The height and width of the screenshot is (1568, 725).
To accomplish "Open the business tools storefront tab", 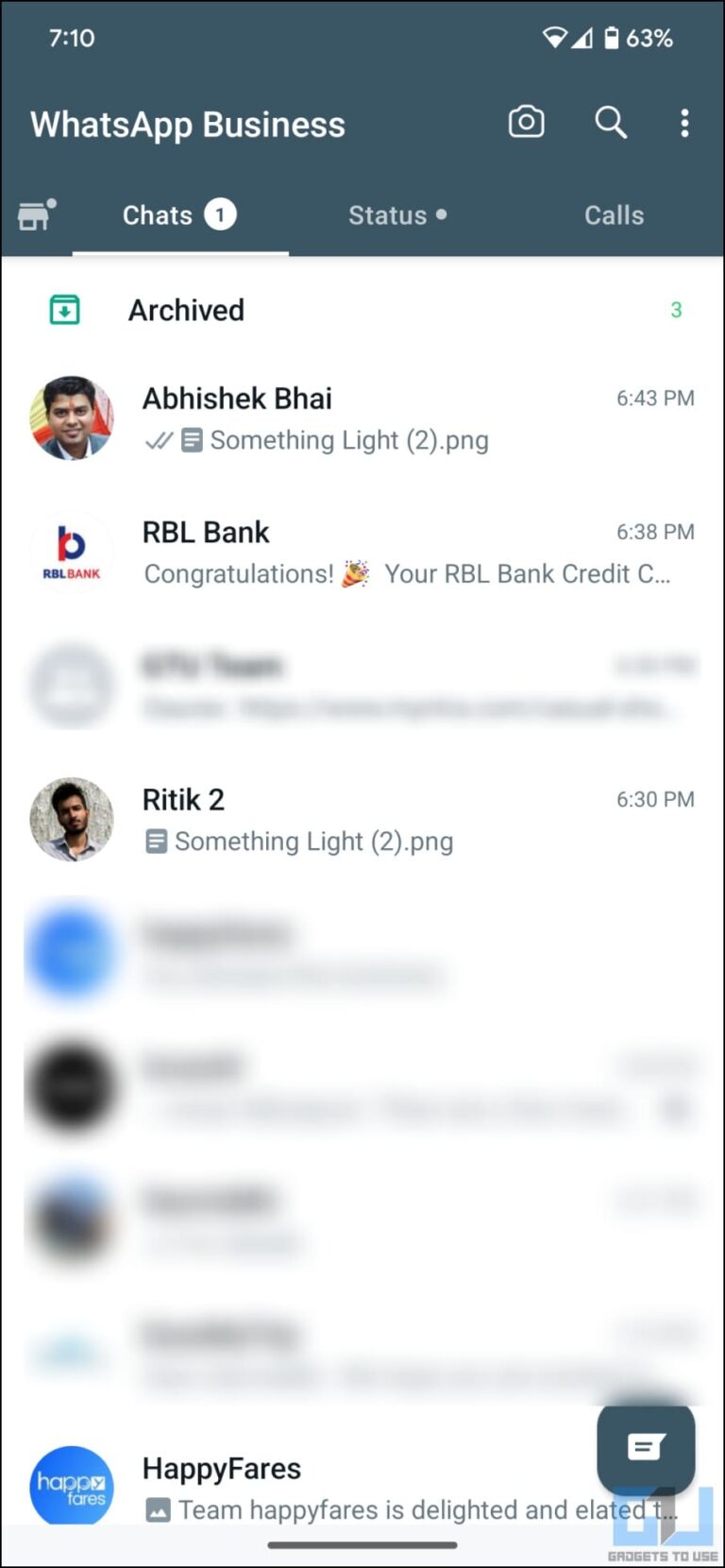I will [x=36, y=215].
